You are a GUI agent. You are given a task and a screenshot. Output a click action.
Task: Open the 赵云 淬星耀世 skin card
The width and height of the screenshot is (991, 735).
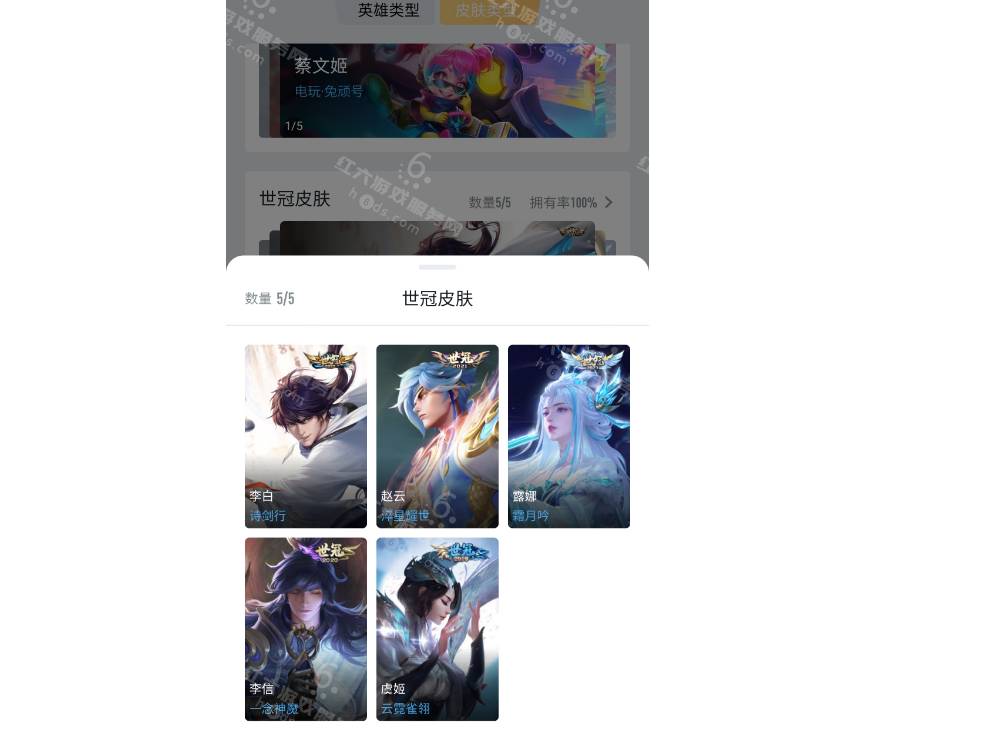point(437,436)
